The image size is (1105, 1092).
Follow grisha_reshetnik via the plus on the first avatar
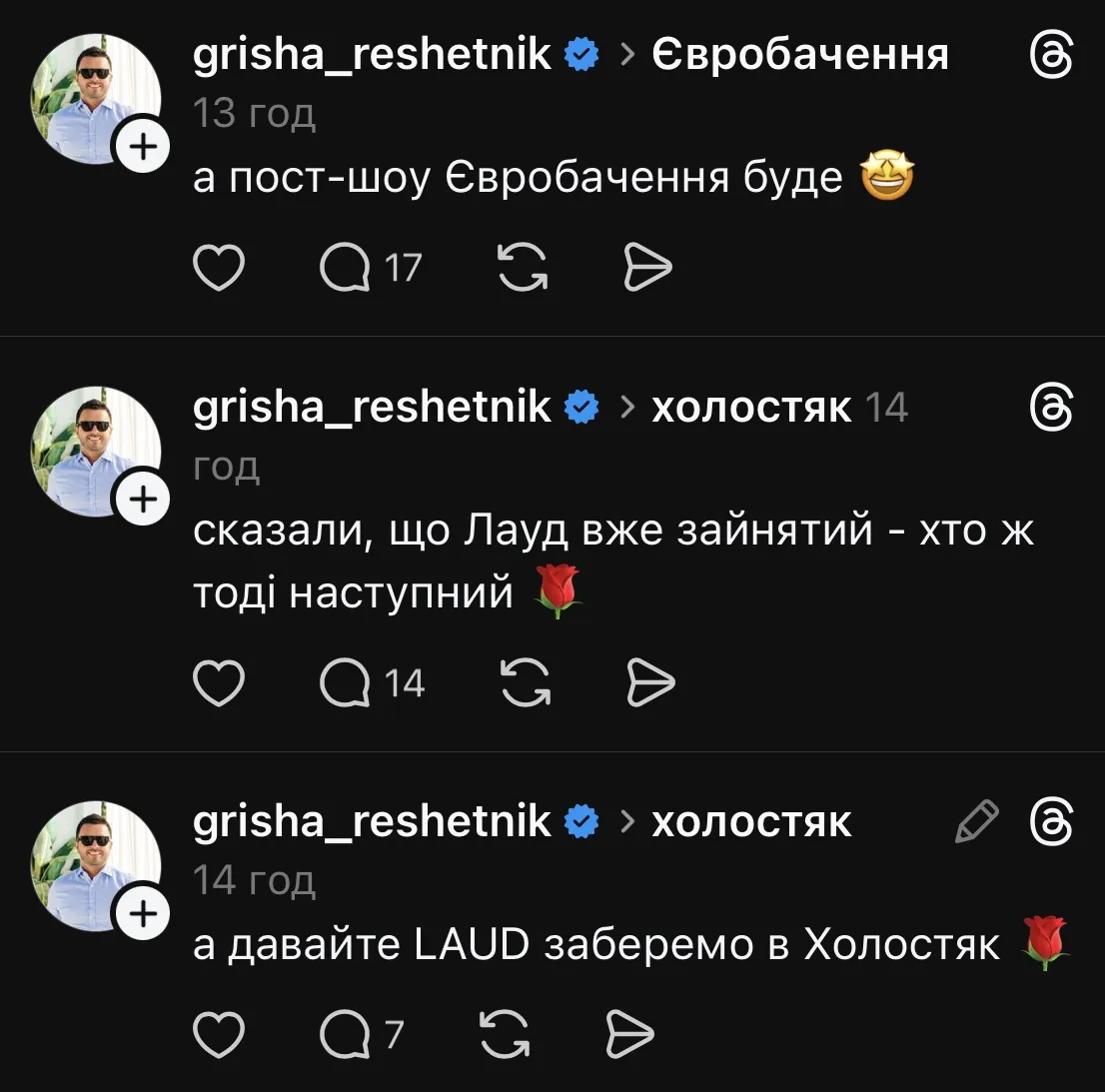(x=144, y=147)
